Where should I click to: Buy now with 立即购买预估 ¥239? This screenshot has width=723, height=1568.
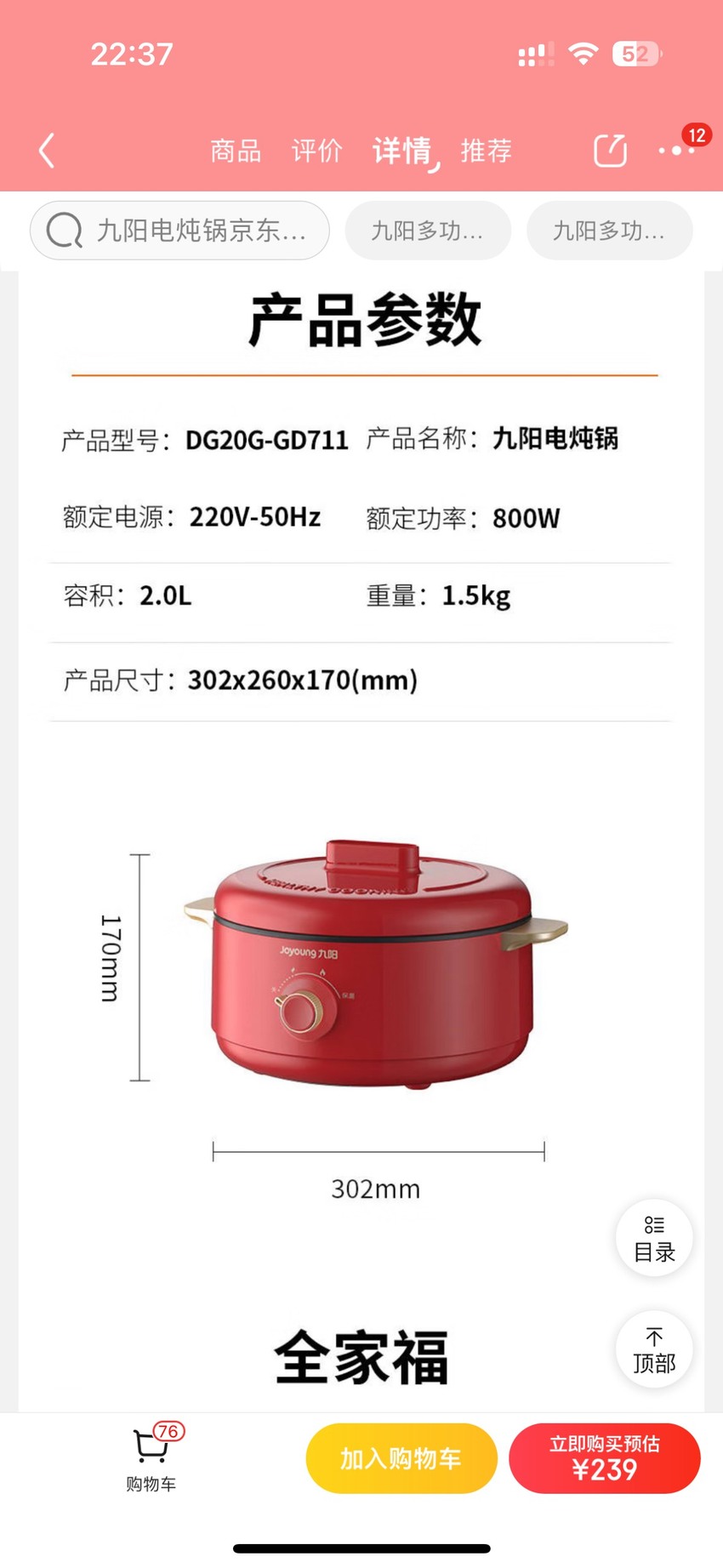pyautogui.click(x=605, y=1458)
